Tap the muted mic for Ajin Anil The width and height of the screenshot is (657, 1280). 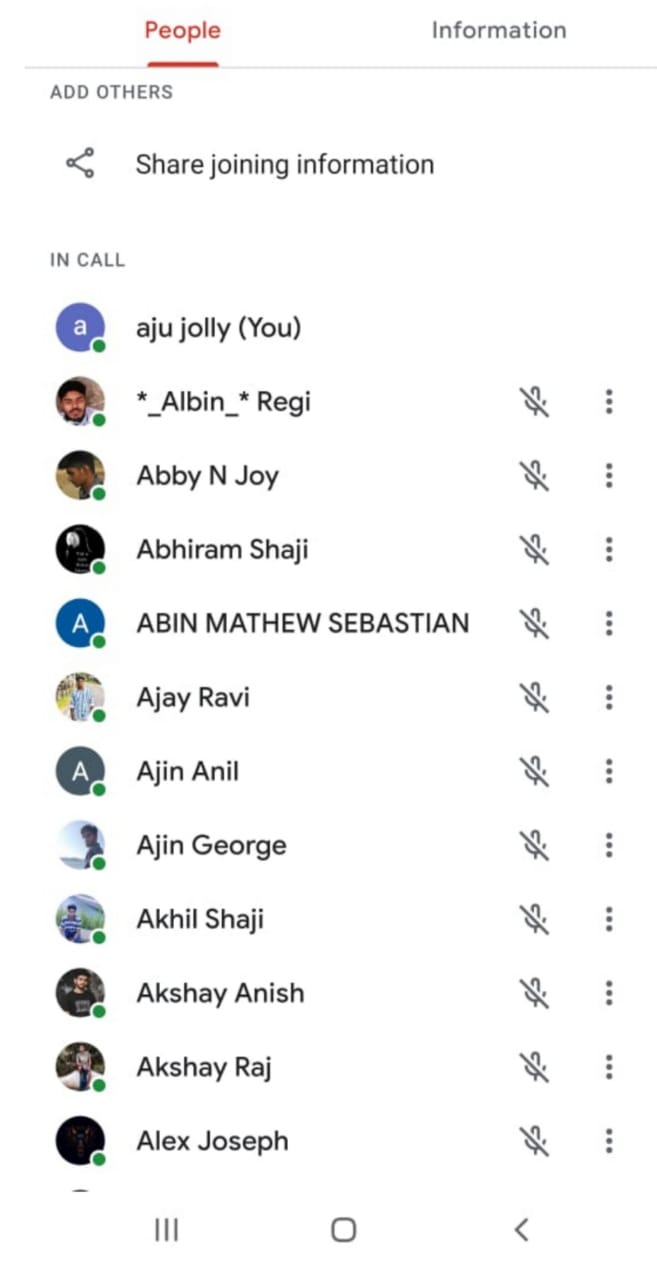coord(537,771)
